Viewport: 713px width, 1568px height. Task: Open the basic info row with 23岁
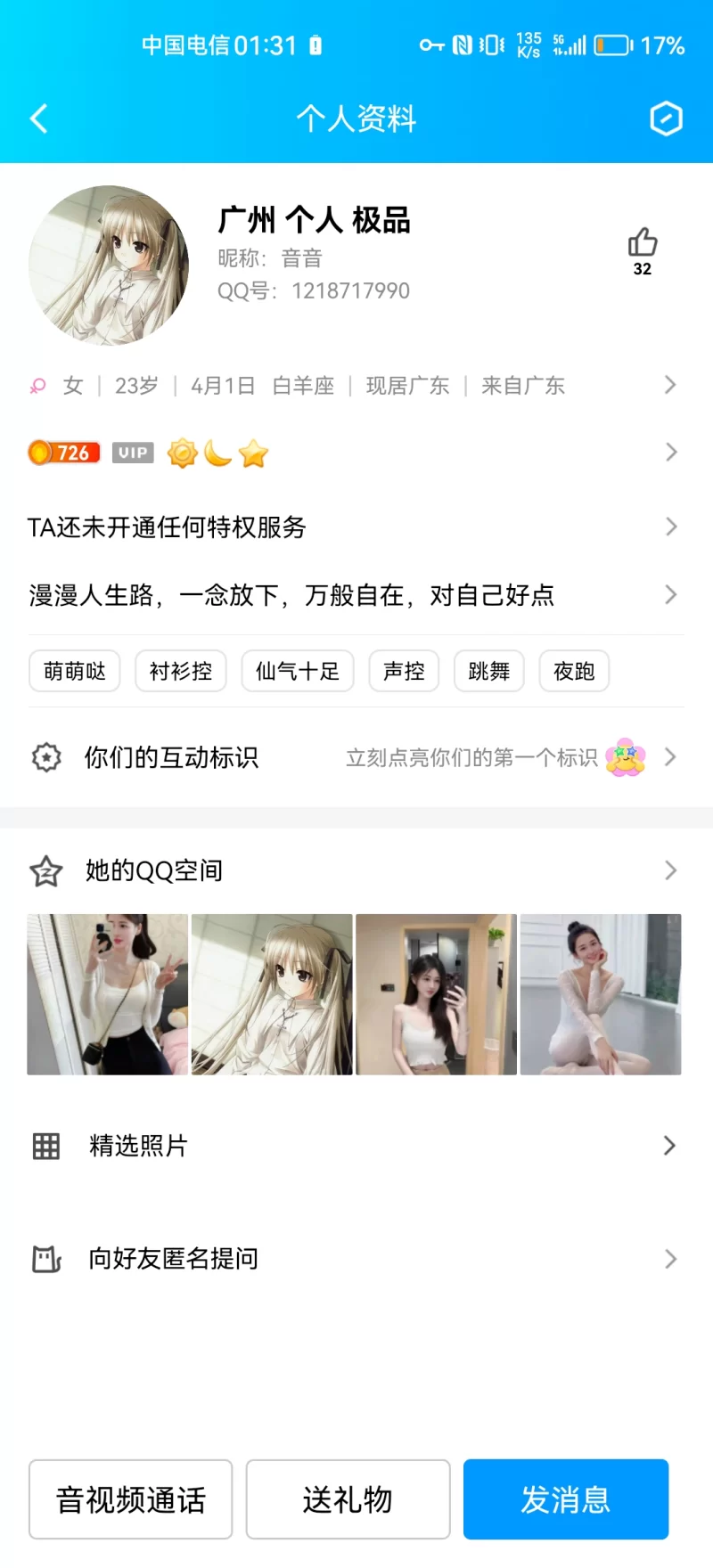point(356,386)
